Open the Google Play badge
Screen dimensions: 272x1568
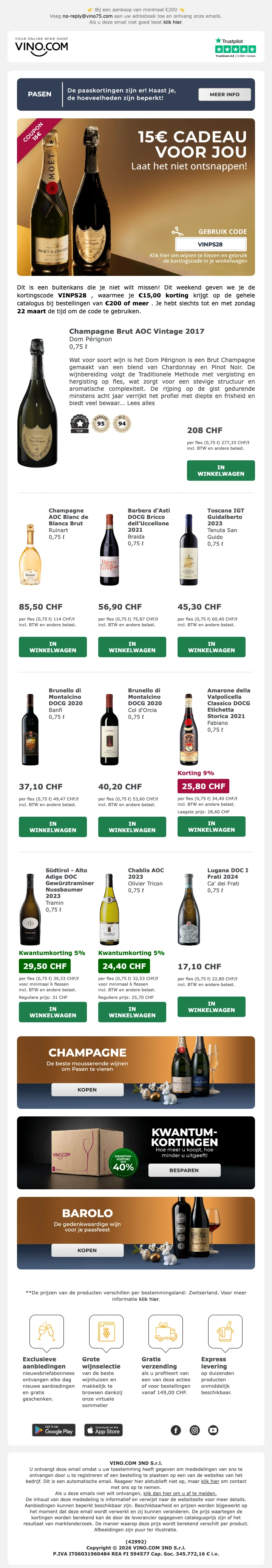tap(54, 1430)
